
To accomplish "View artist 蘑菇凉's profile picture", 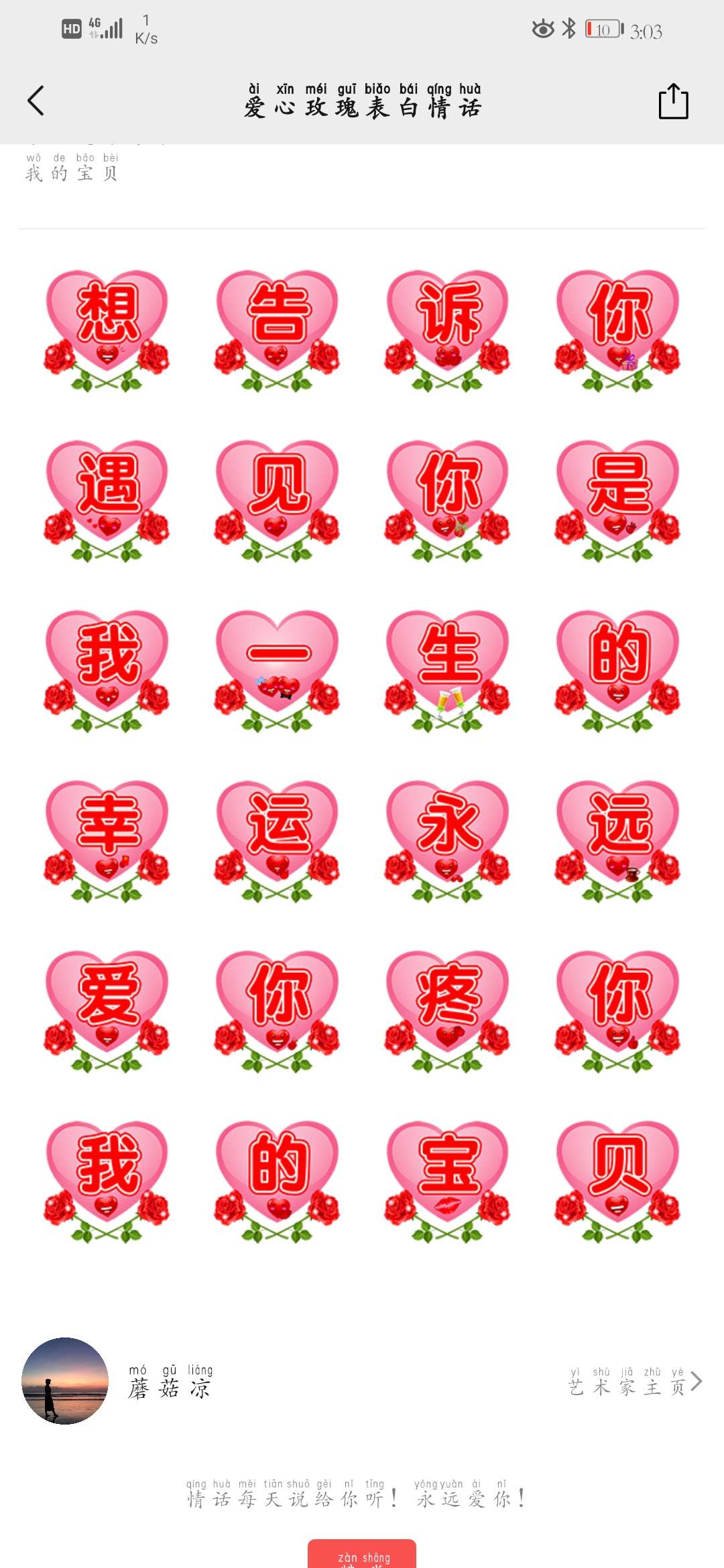I will pyautogui.click(x=65, y=1380).
